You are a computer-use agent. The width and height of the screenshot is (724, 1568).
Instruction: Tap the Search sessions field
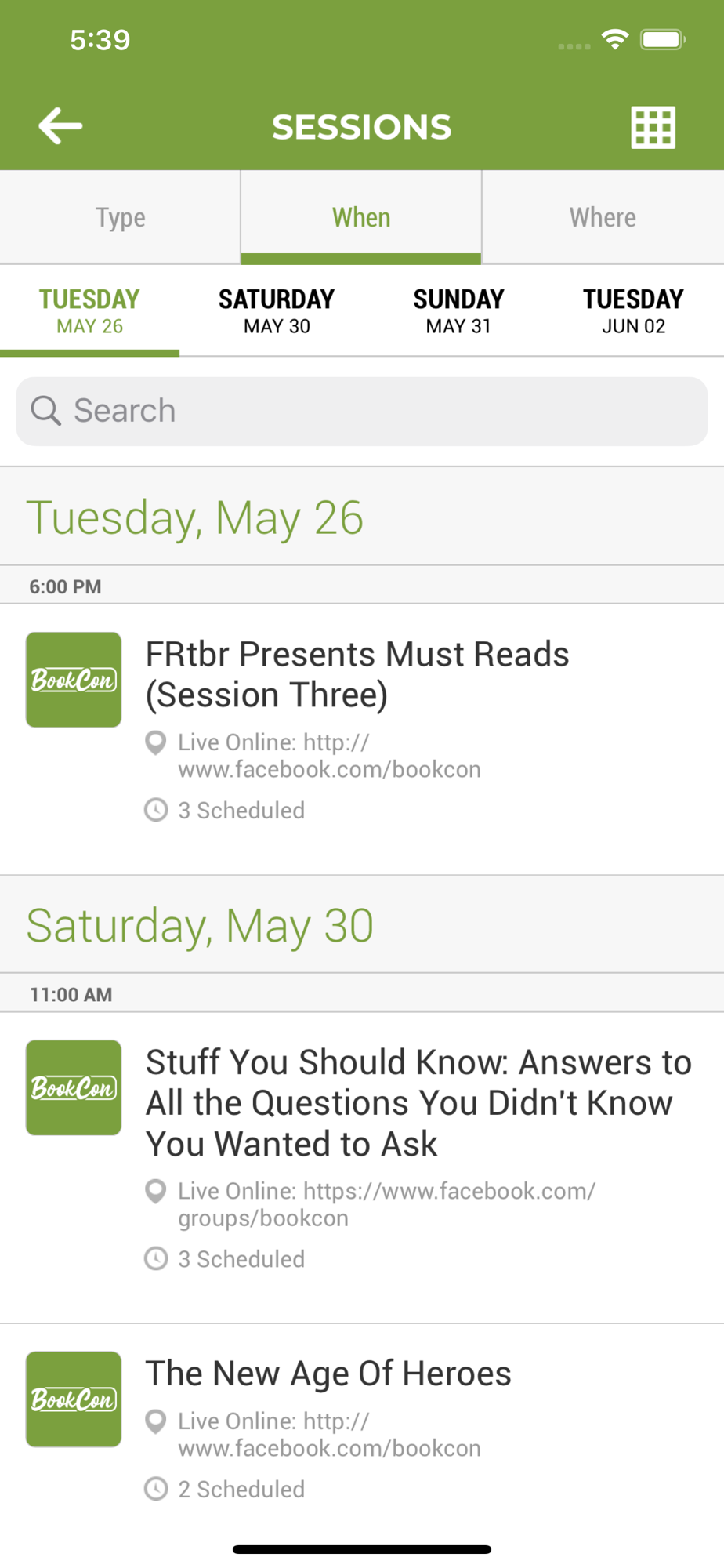[362, 411]
